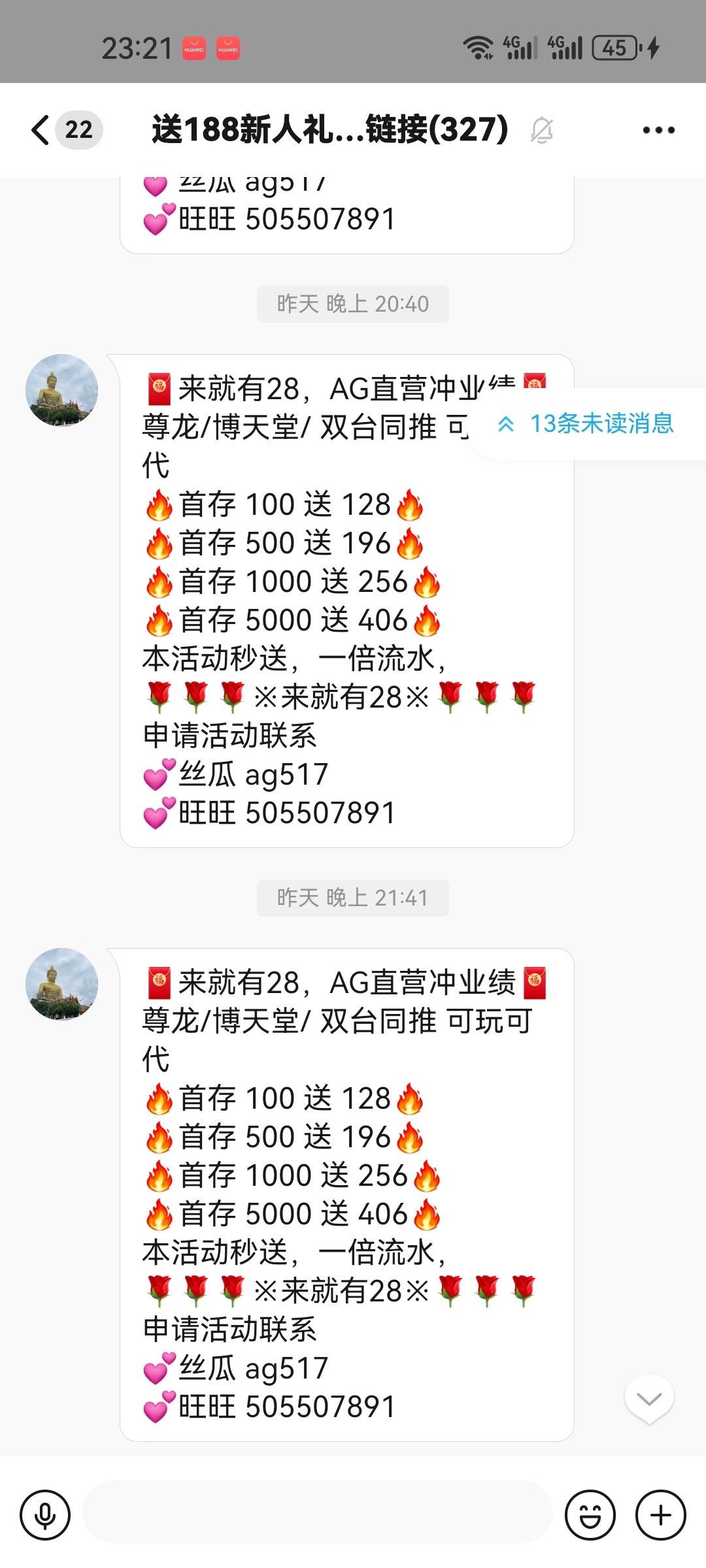Open the plus attachments menu
This screenshot has width=706, height=1568.
[x=660, y=1514]
